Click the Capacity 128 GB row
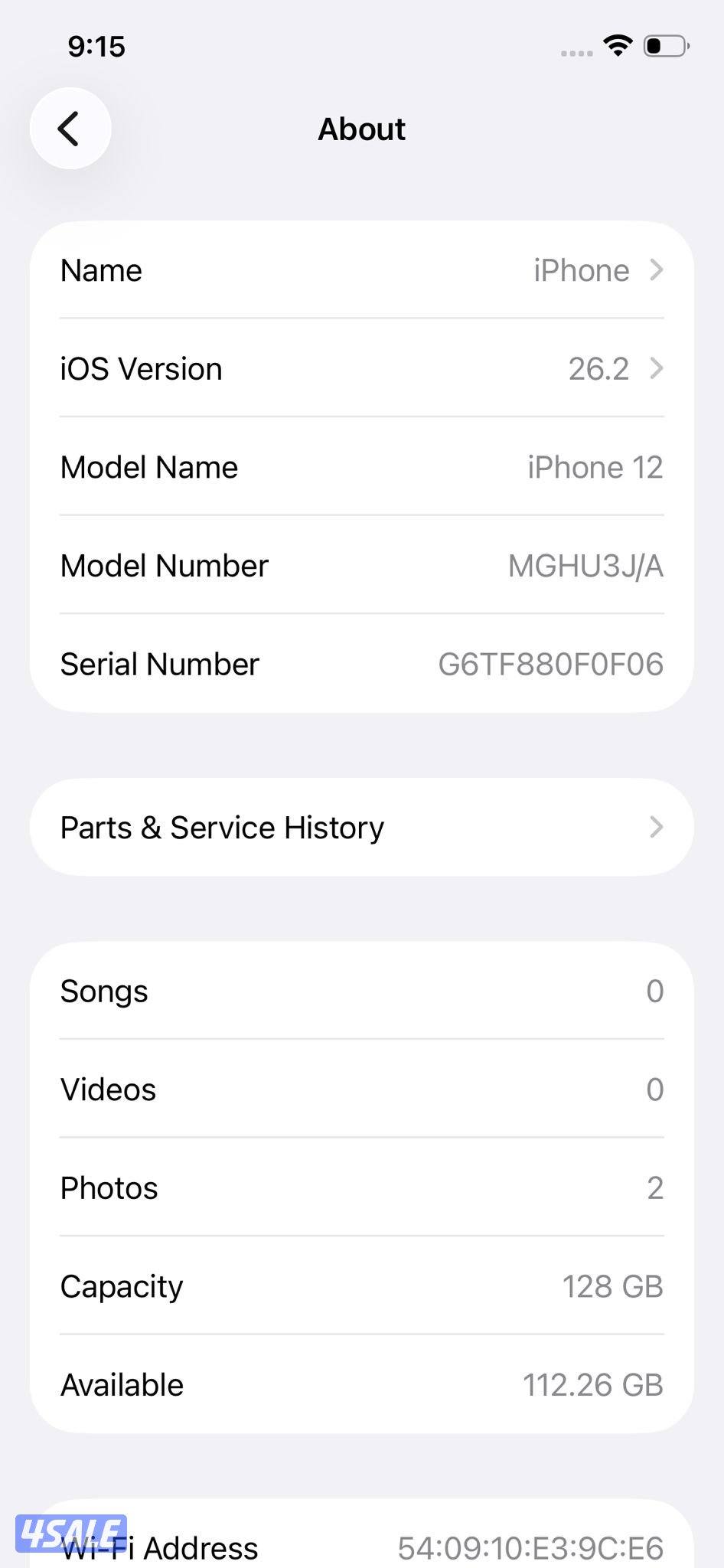This screenshot has height=1568, width=724. pos(362,1286)
